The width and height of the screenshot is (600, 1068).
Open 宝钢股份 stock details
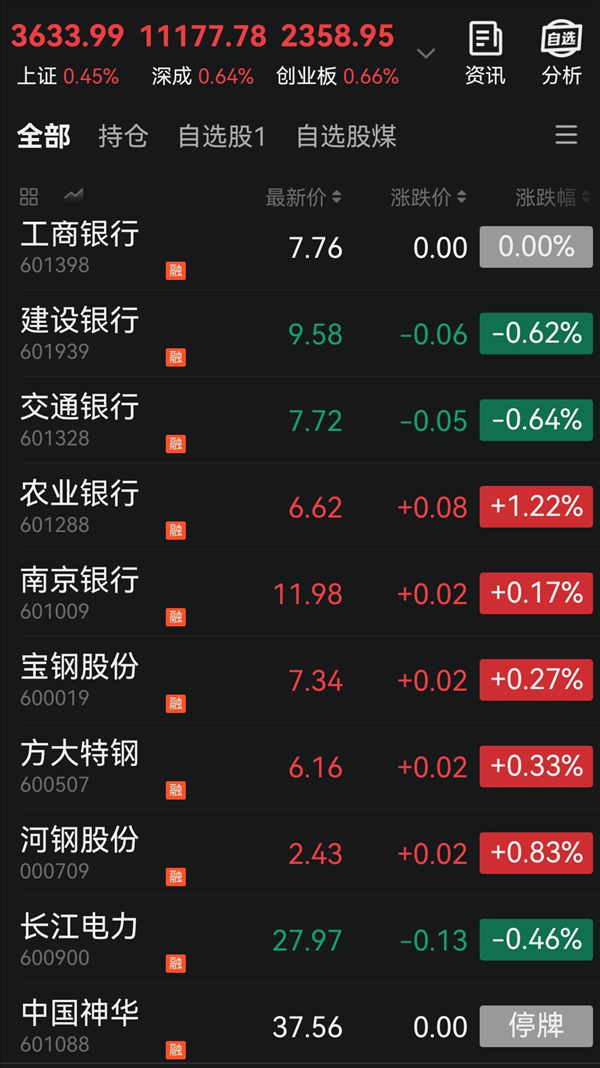300,680
